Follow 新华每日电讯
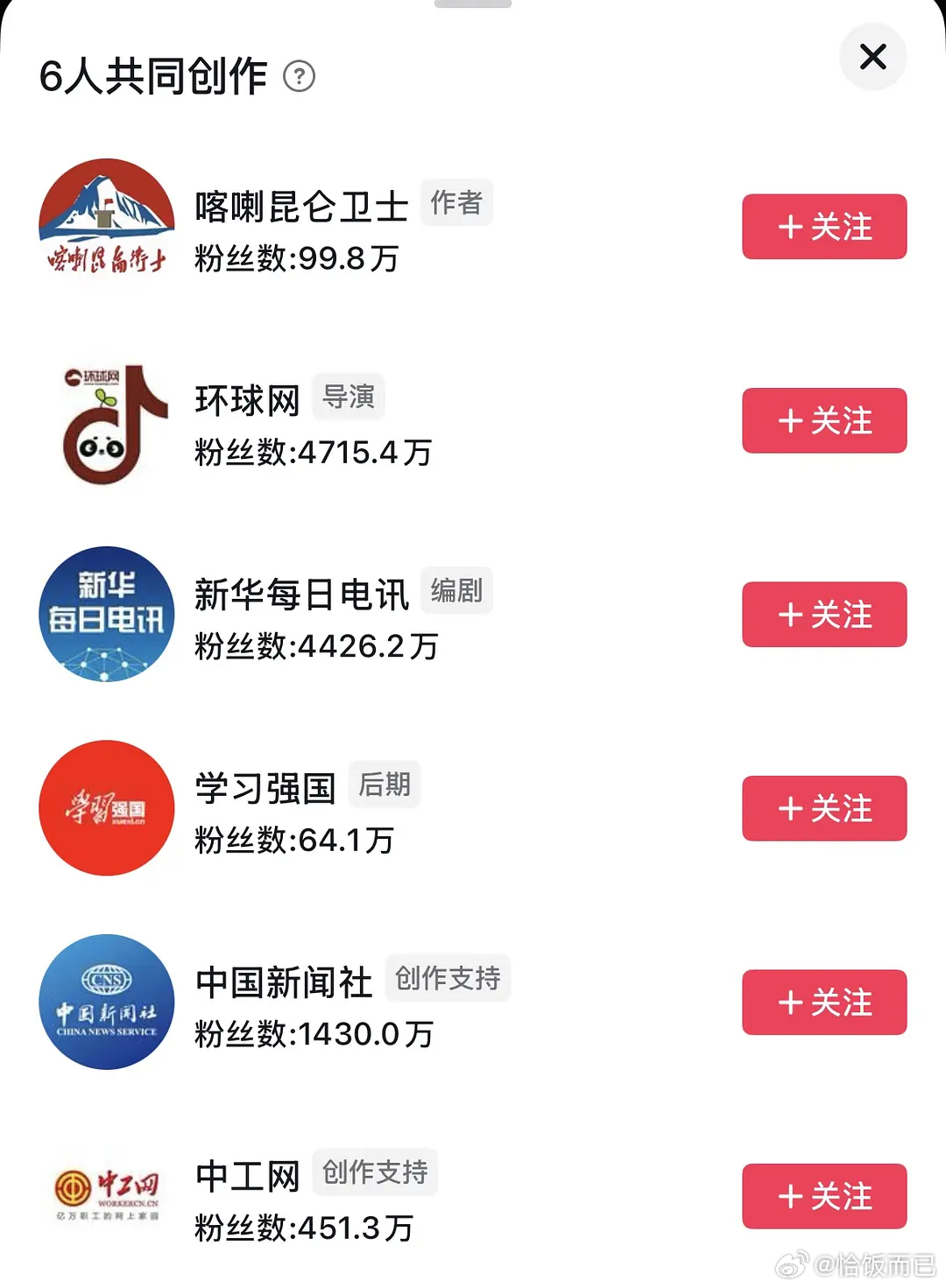 pyautogui.click(x=823, y=615)
